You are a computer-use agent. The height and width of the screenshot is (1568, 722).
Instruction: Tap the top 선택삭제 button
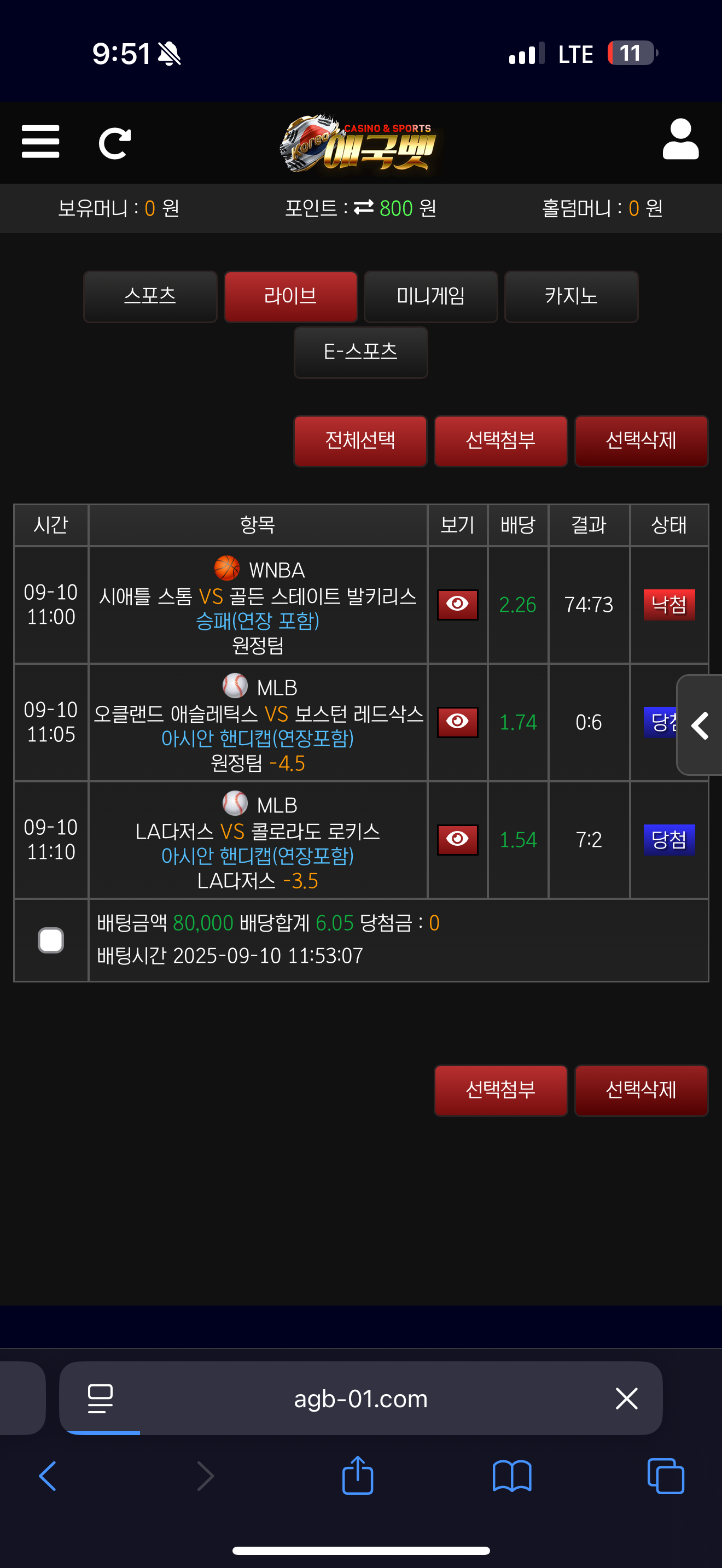click(x=641, y=441)
